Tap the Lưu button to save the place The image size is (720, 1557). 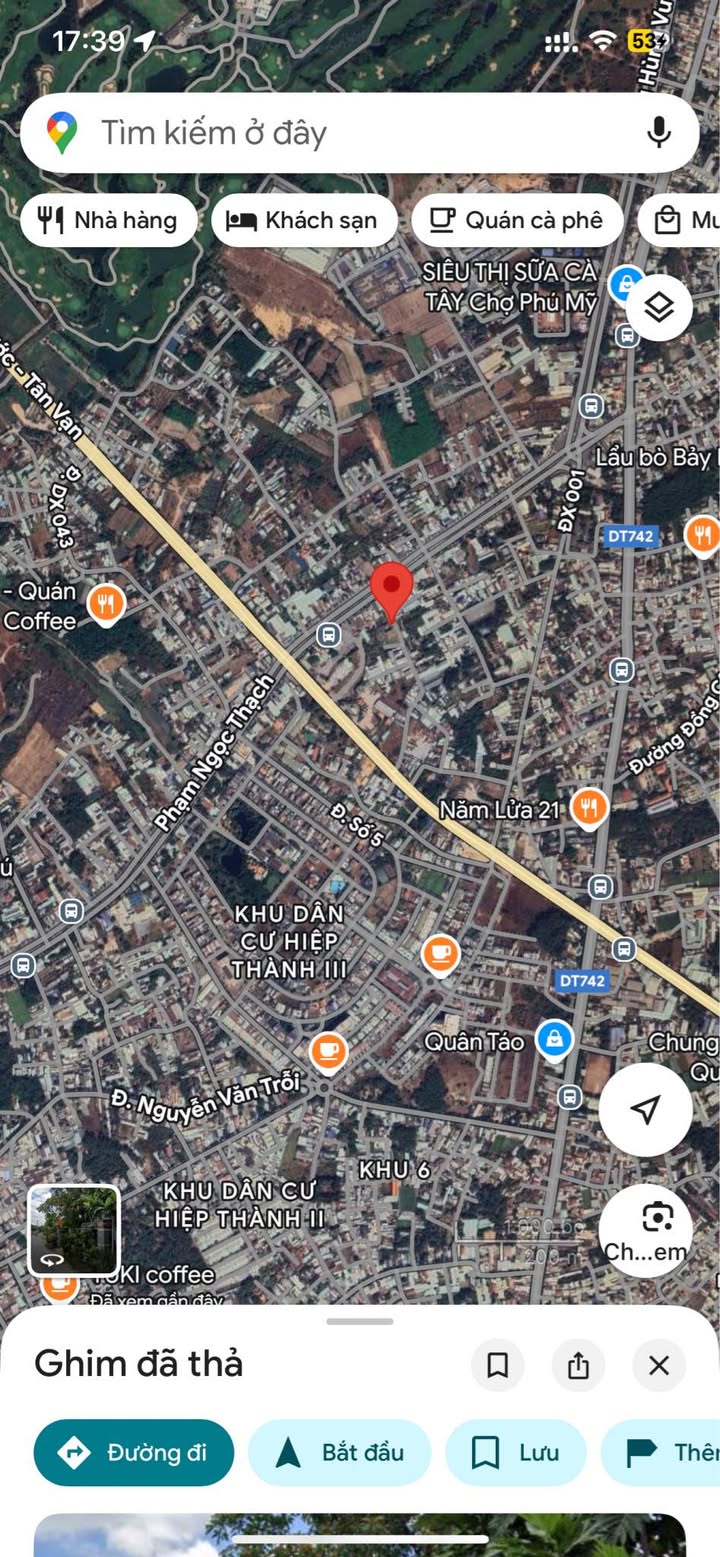click(515, 1453)
